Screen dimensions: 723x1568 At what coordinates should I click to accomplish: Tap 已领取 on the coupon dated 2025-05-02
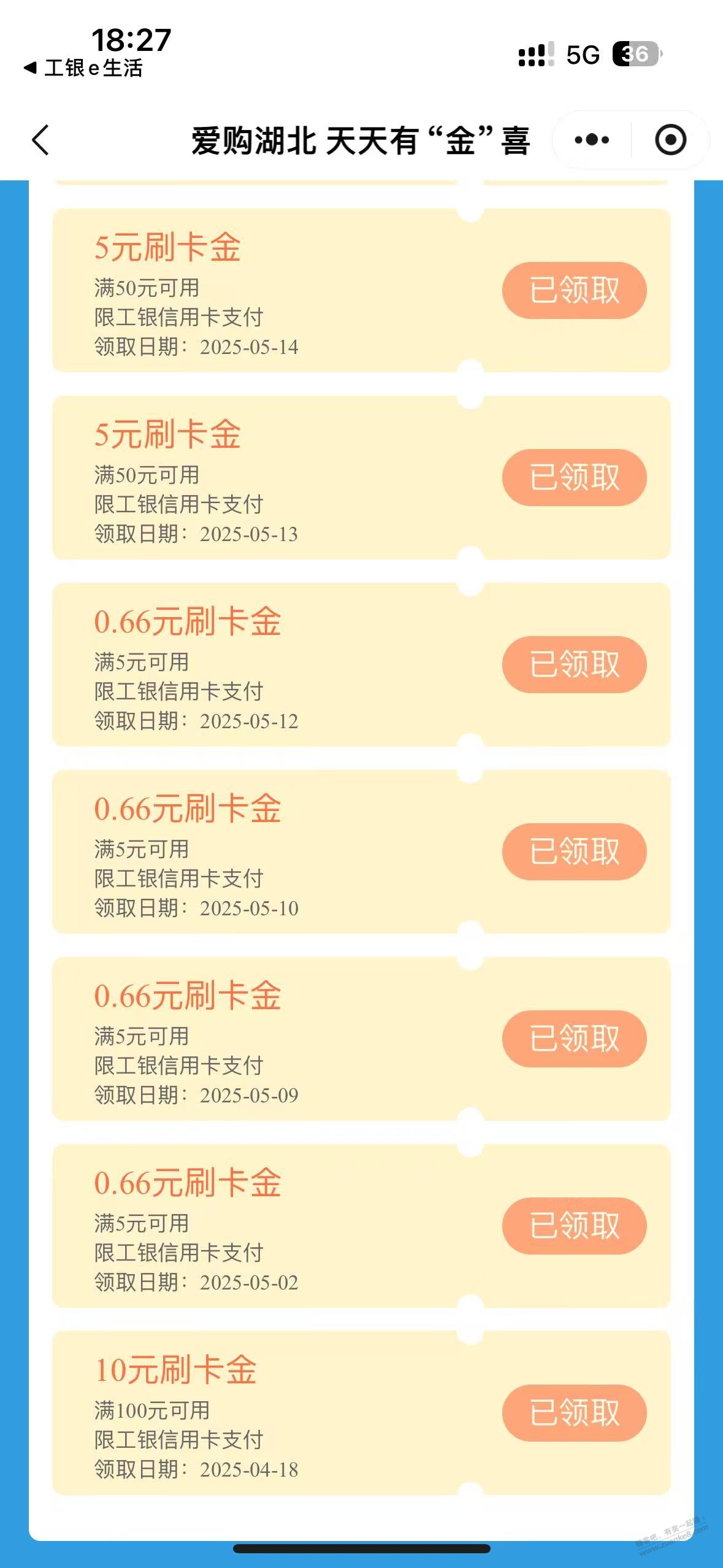pos(574,1226)
